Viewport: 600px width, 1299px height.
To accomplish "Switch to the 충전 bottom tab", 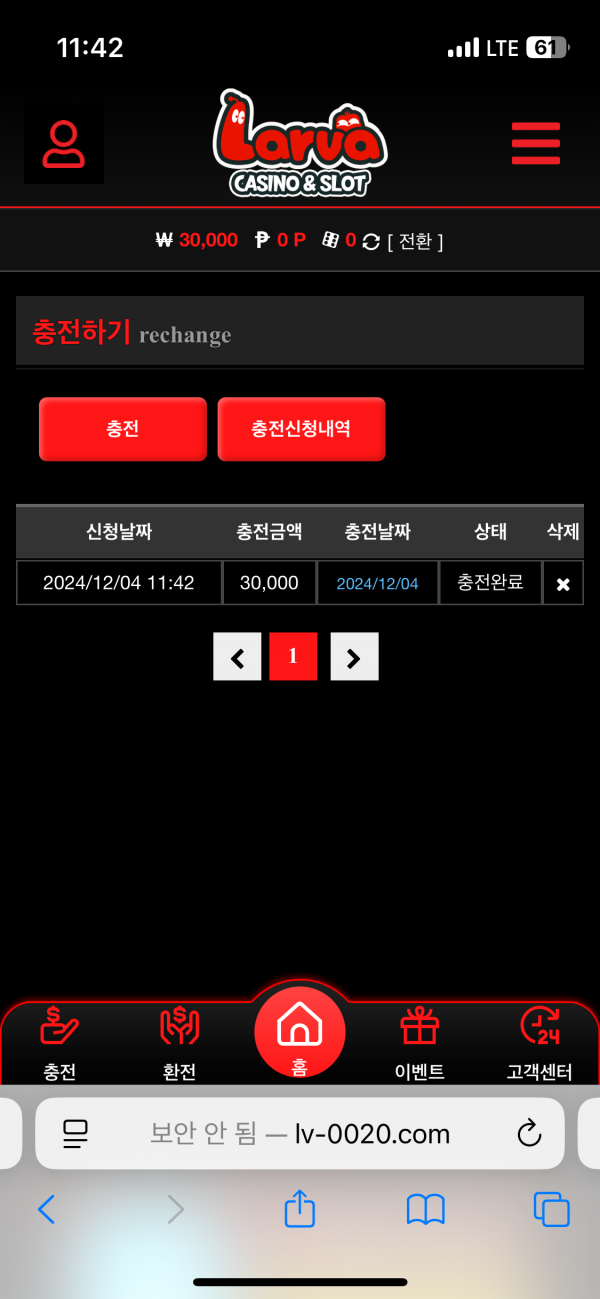I will coord(60,1045).
